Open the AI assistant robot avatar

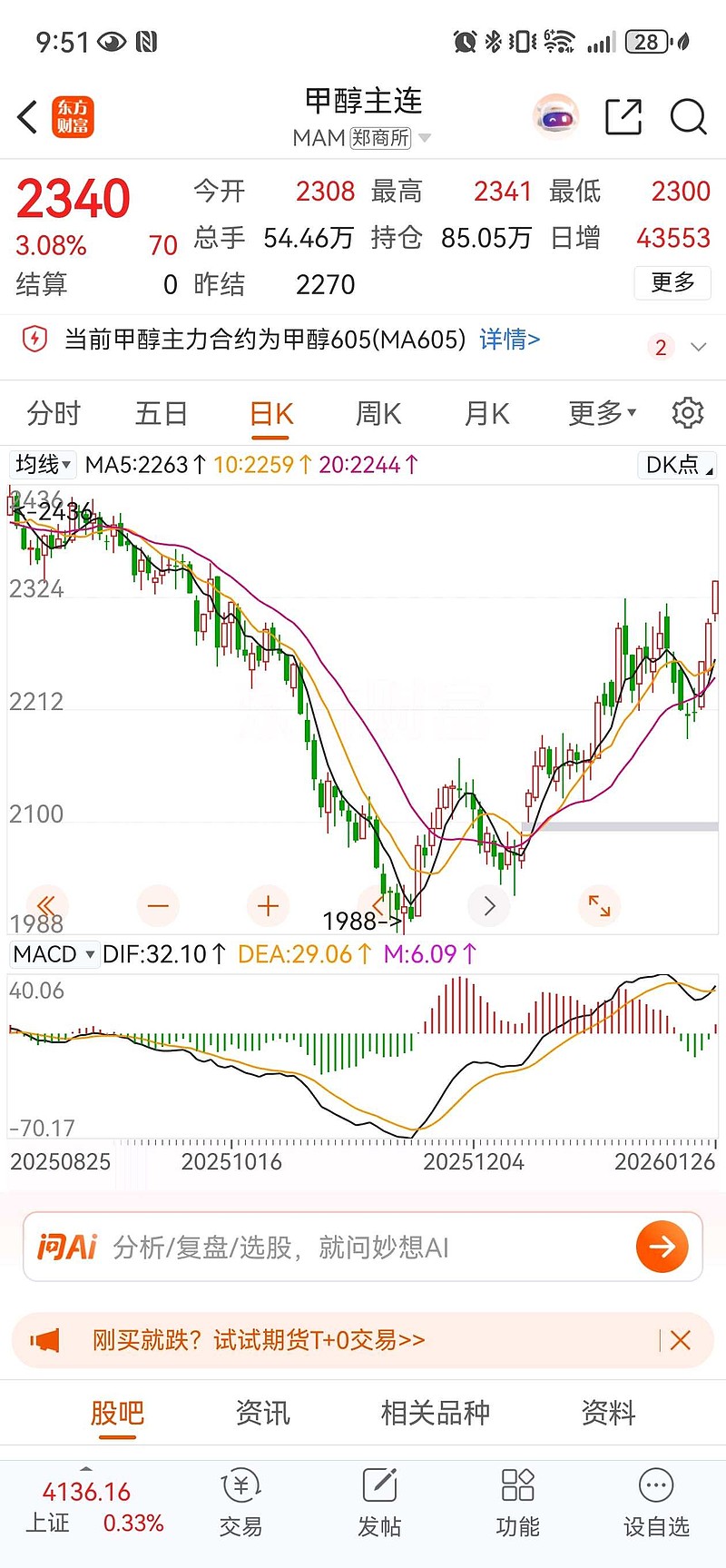tap(554, 117)
